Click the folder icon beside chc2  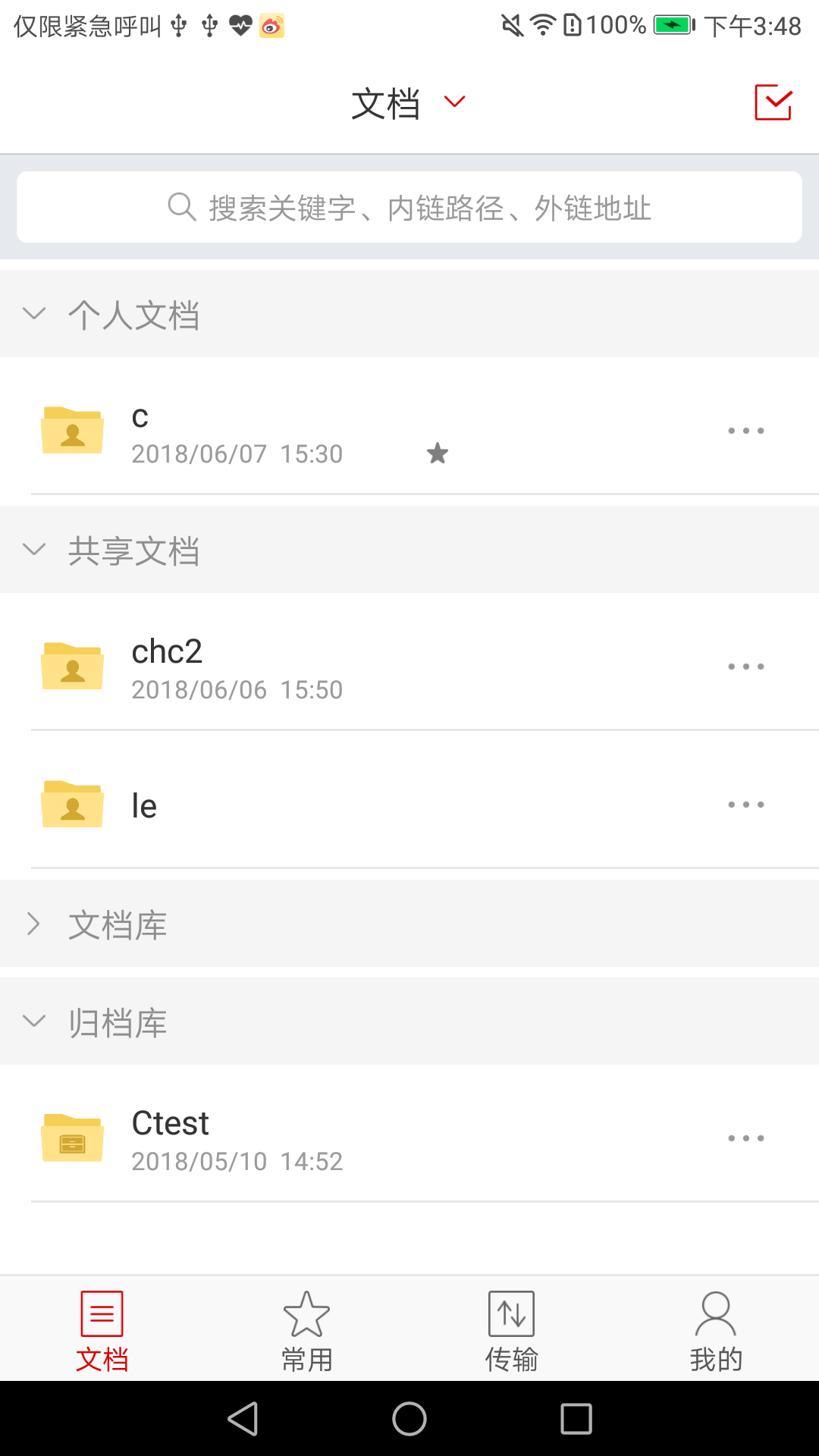(72, 666)
